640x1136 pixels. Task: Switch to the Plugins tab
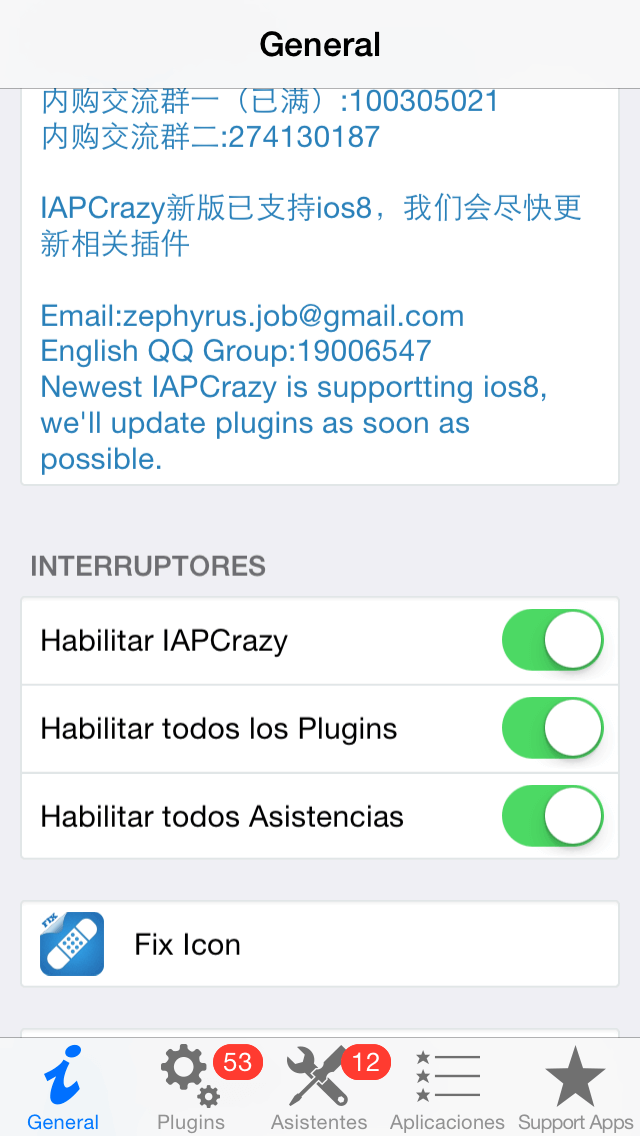point(191,1088)
